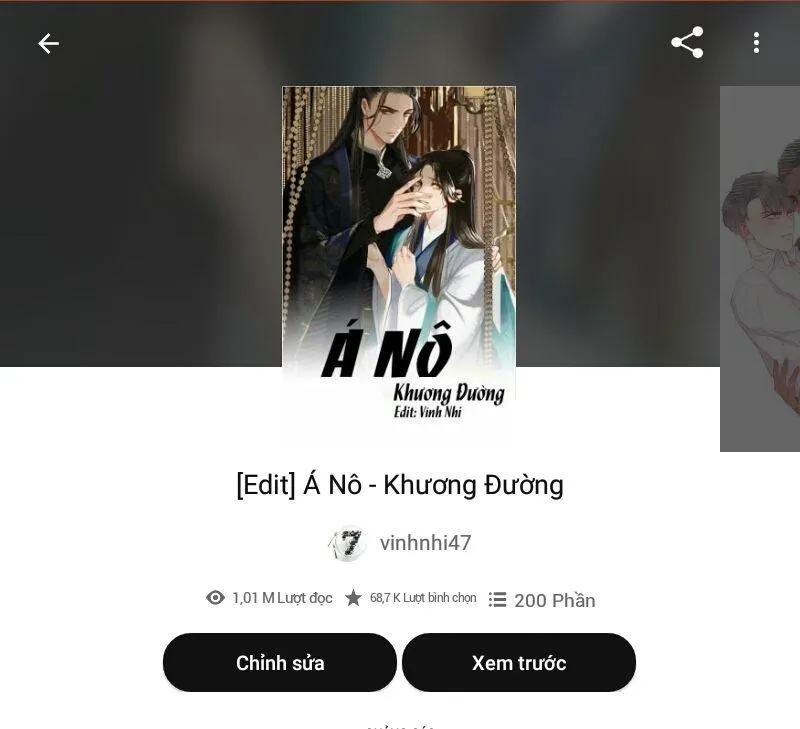Viewport: 800px width, 729px height.
Task: Open the 200 Phần chapter list
Action: (542, 600)
